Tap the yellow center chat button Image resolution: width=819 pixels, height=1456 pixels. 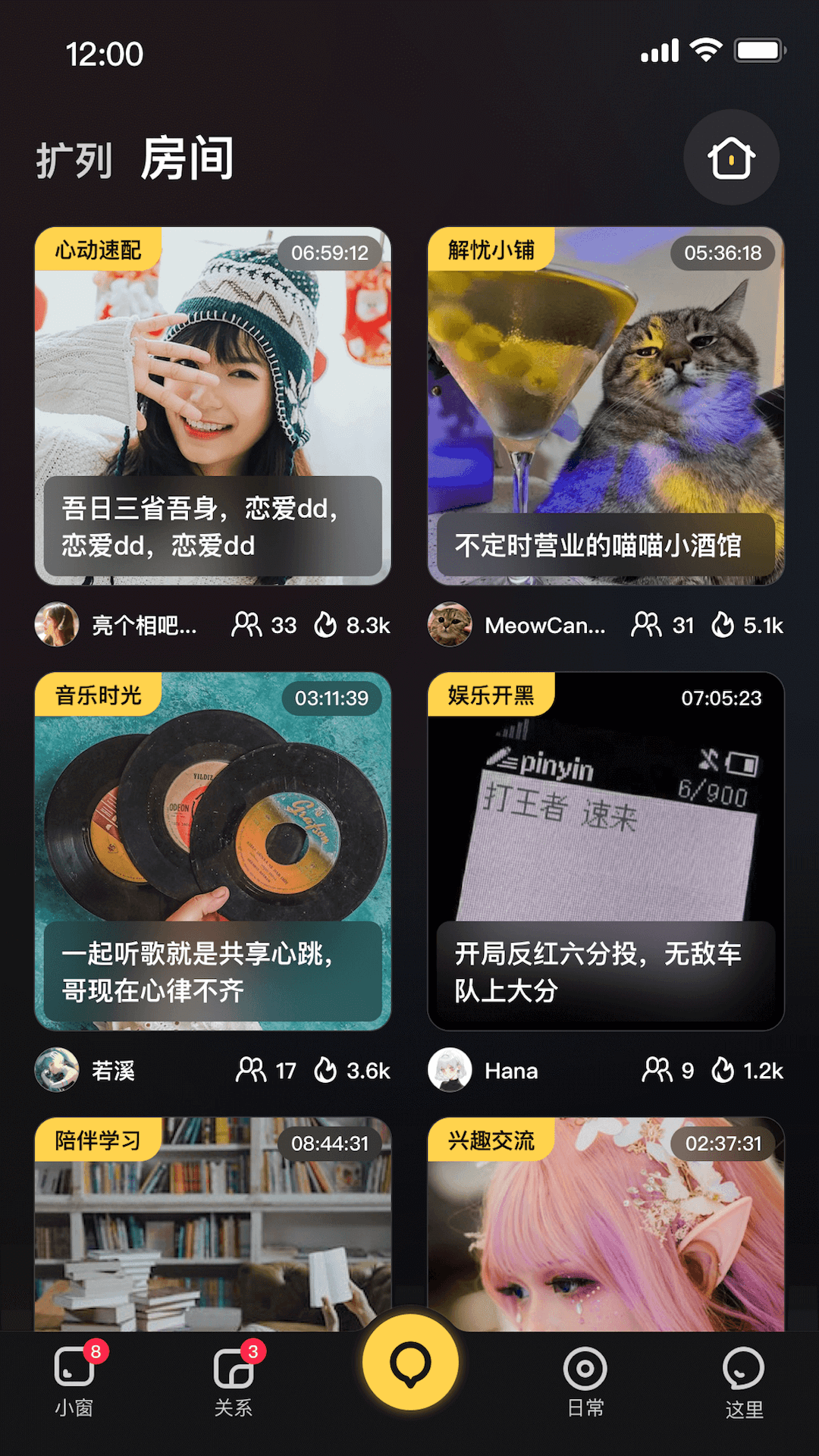410,1363
